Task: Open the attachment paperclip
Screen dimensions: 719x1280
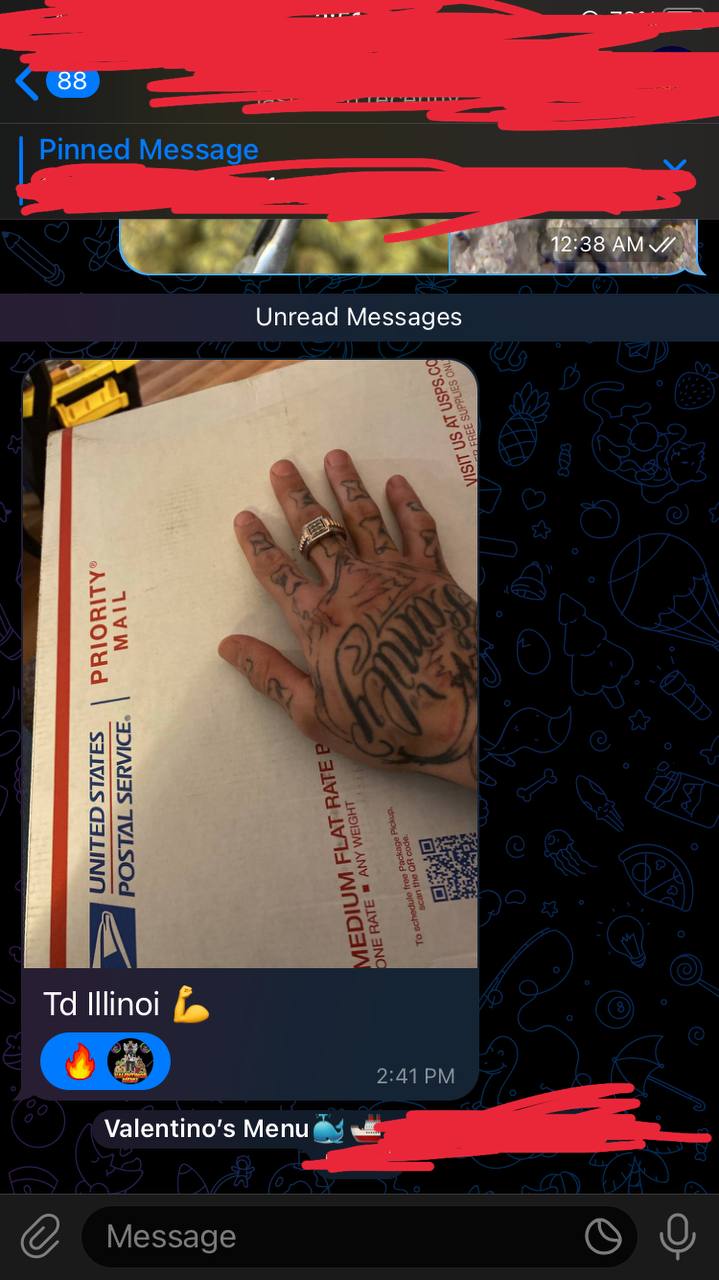Action: (41, 1237)
